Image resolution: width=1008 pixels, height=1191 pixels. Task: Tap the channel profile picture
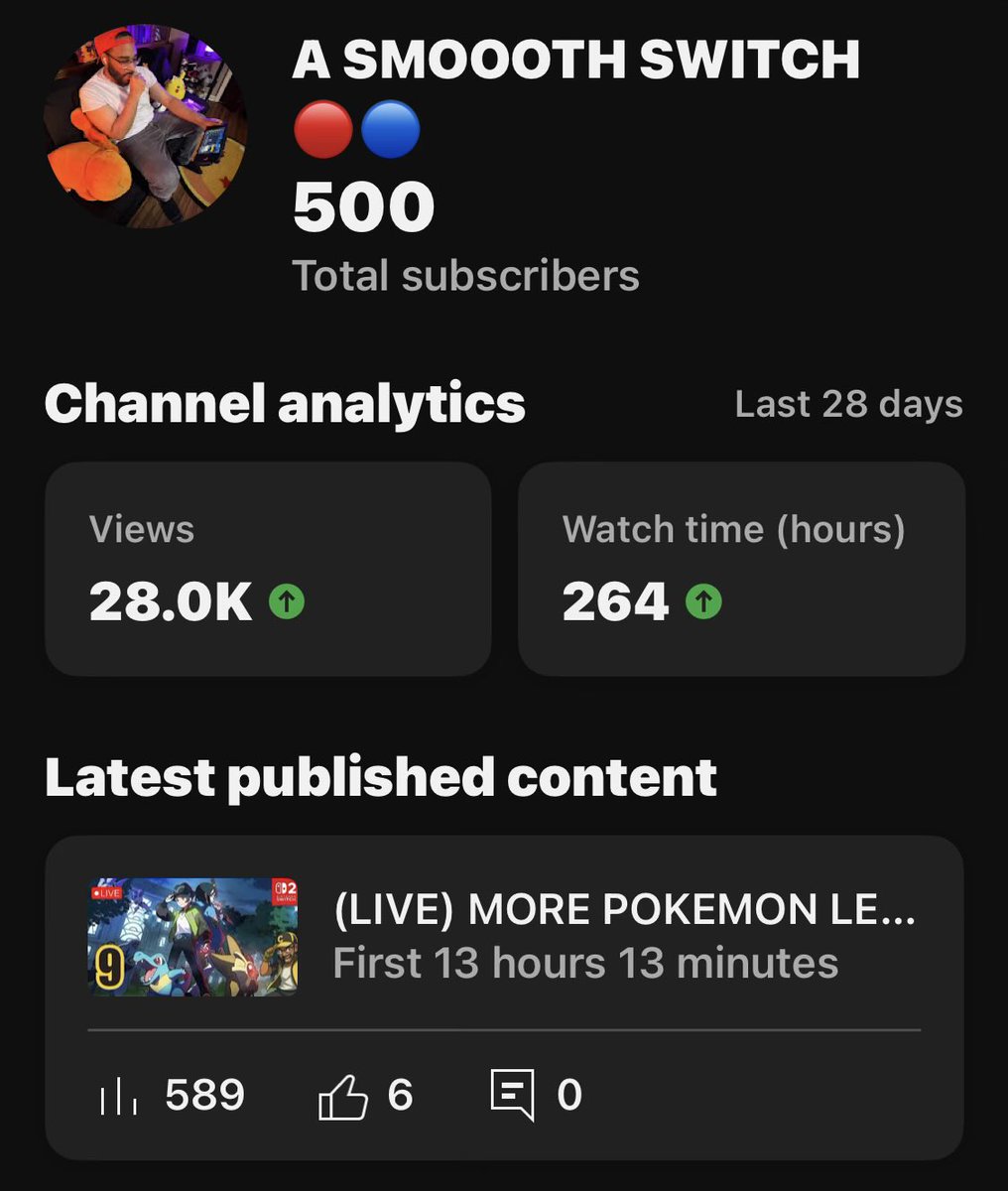[x=146, y=126]
